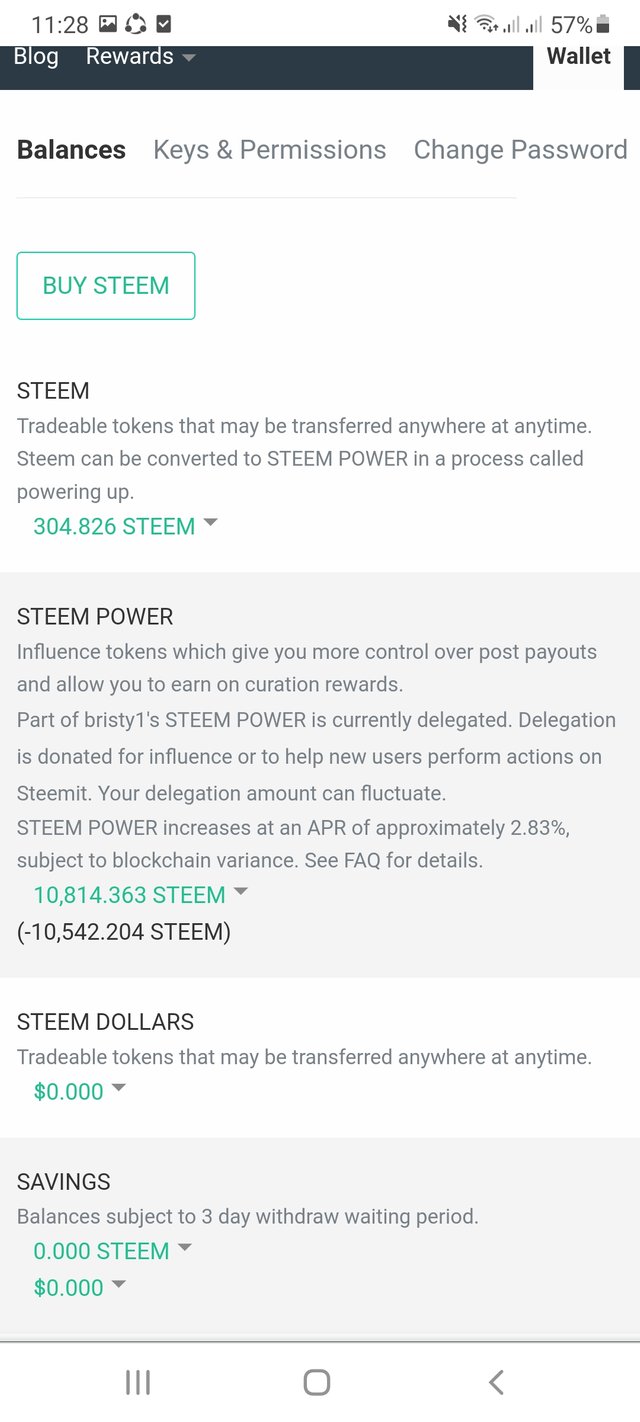Expand the Steem Dollars $0.000 dropdown
Screen dimensions: 640x1422
[x=80, y=1091]
